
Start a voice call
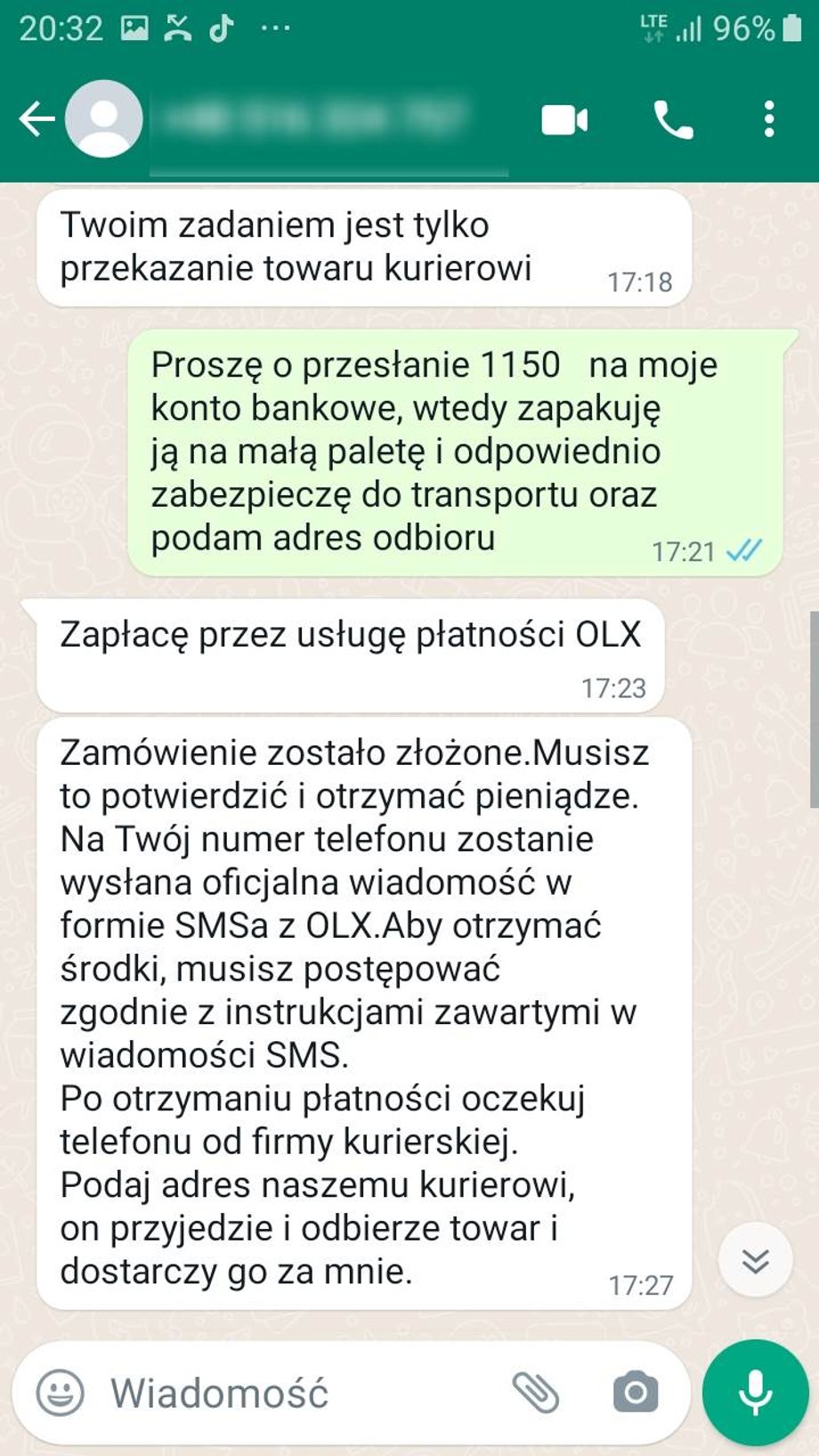pyautogui.click(x=673, y=119)
